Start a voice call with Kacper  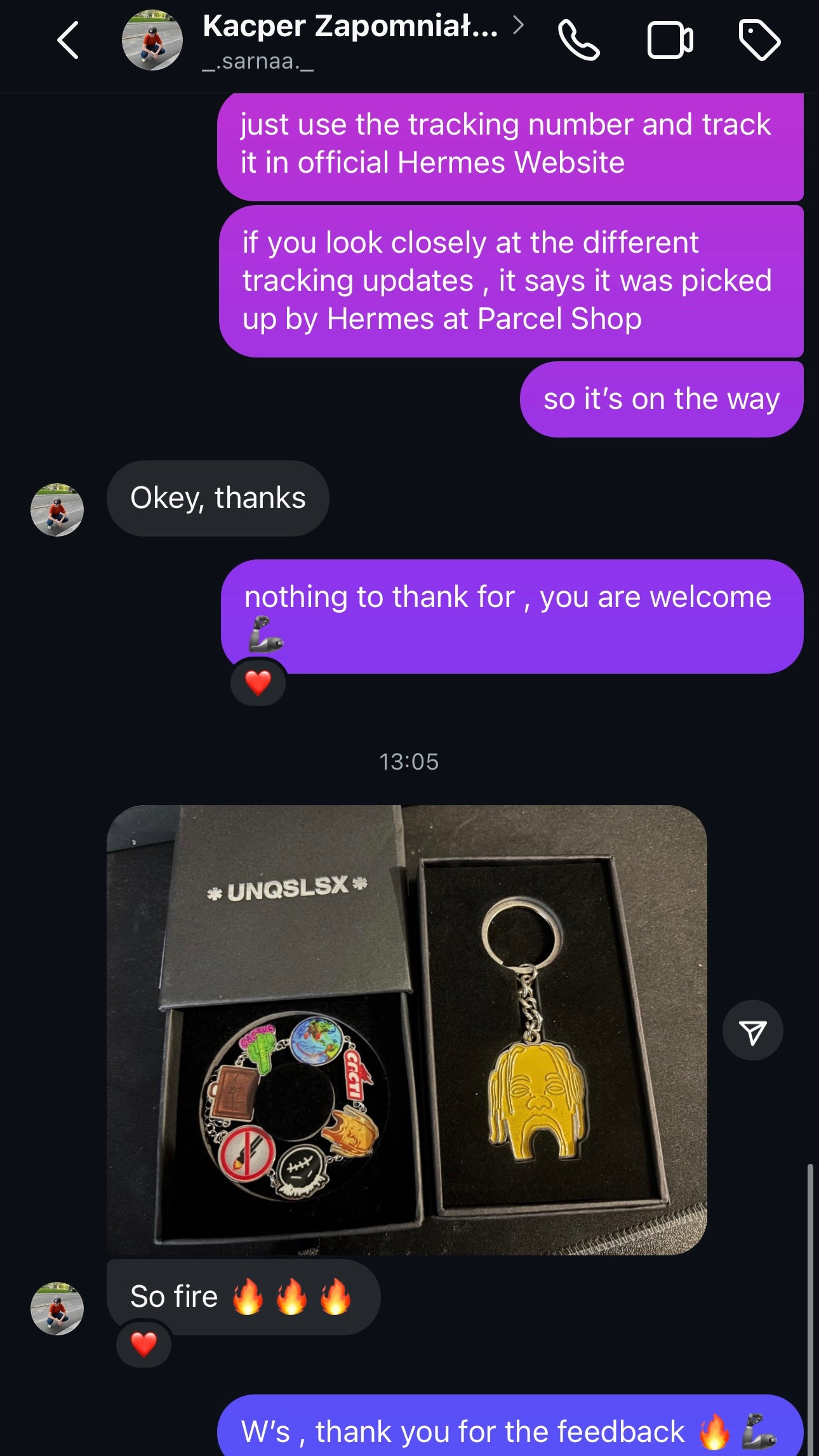pos(578,40)
